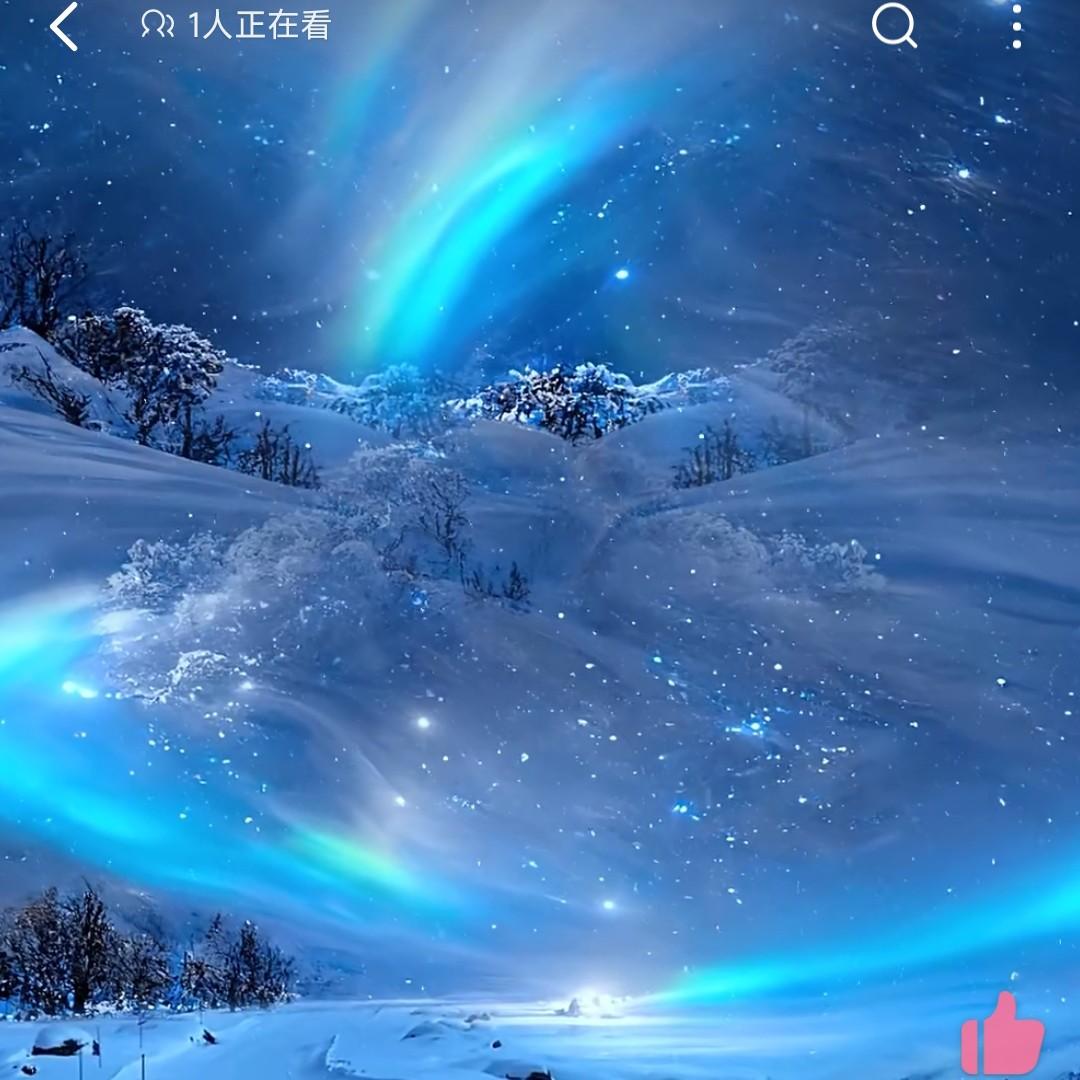Like the video with the pink thumbs-up

(1002, 1035)
